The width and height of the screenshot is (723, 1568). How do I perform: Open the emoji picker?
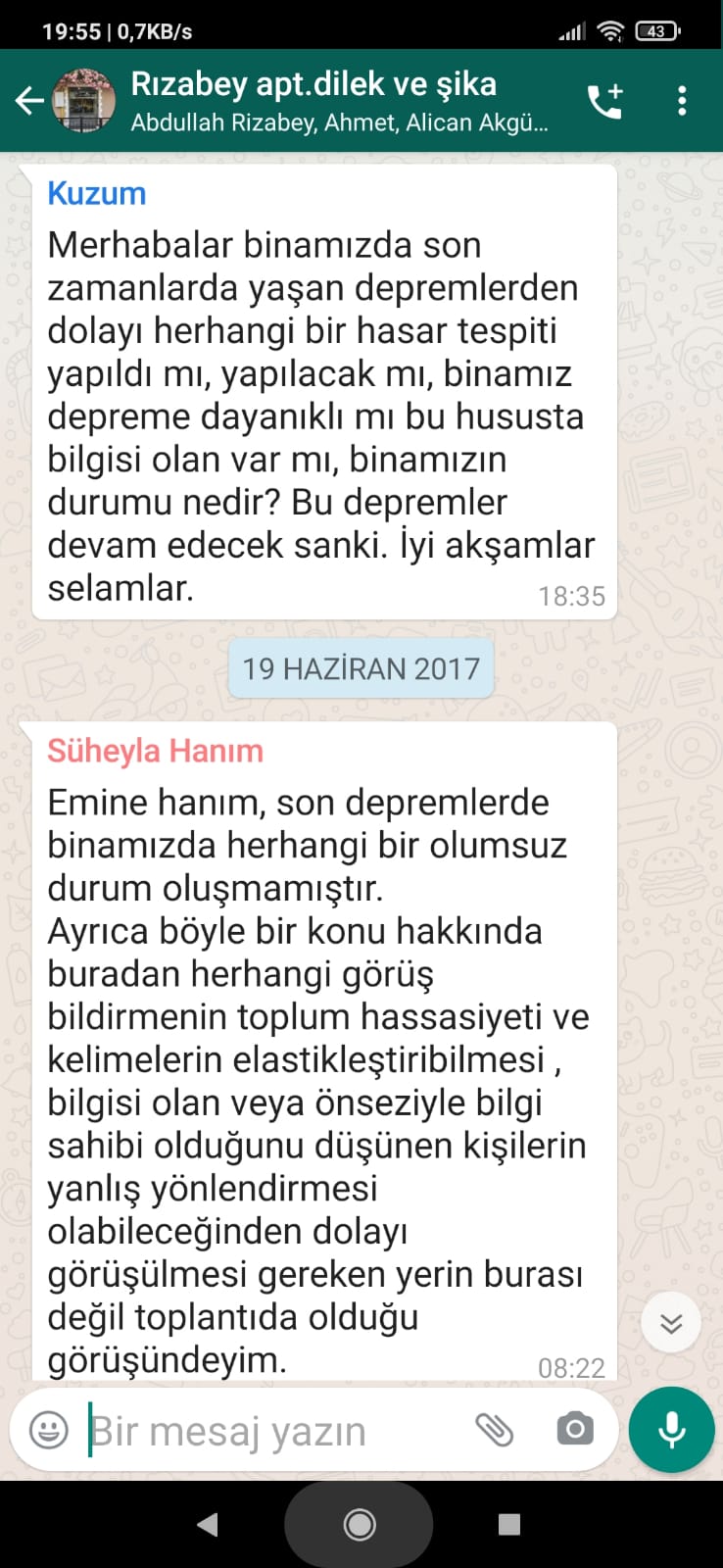[49, 1430]
